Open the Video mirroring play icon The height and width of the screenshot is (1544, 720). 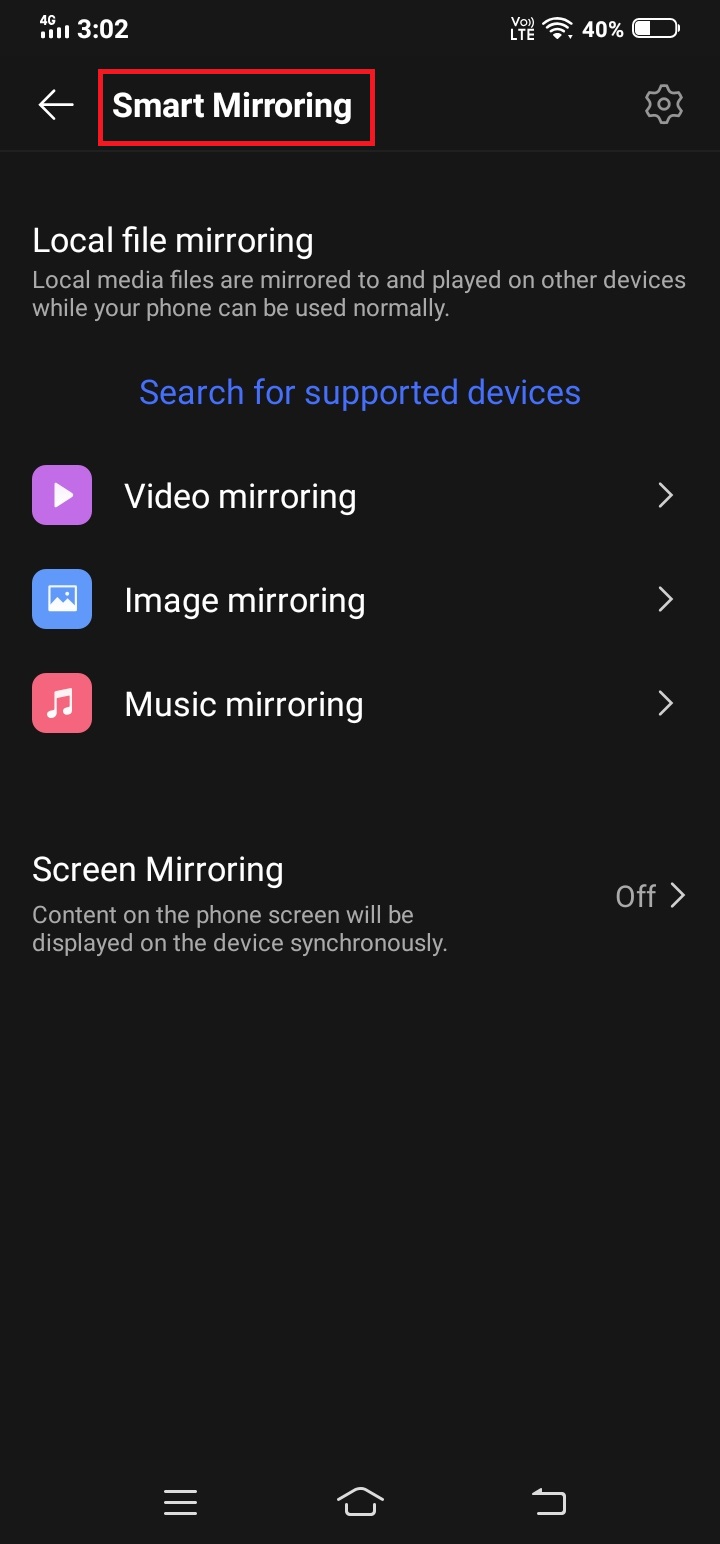(x=62, y=494)
